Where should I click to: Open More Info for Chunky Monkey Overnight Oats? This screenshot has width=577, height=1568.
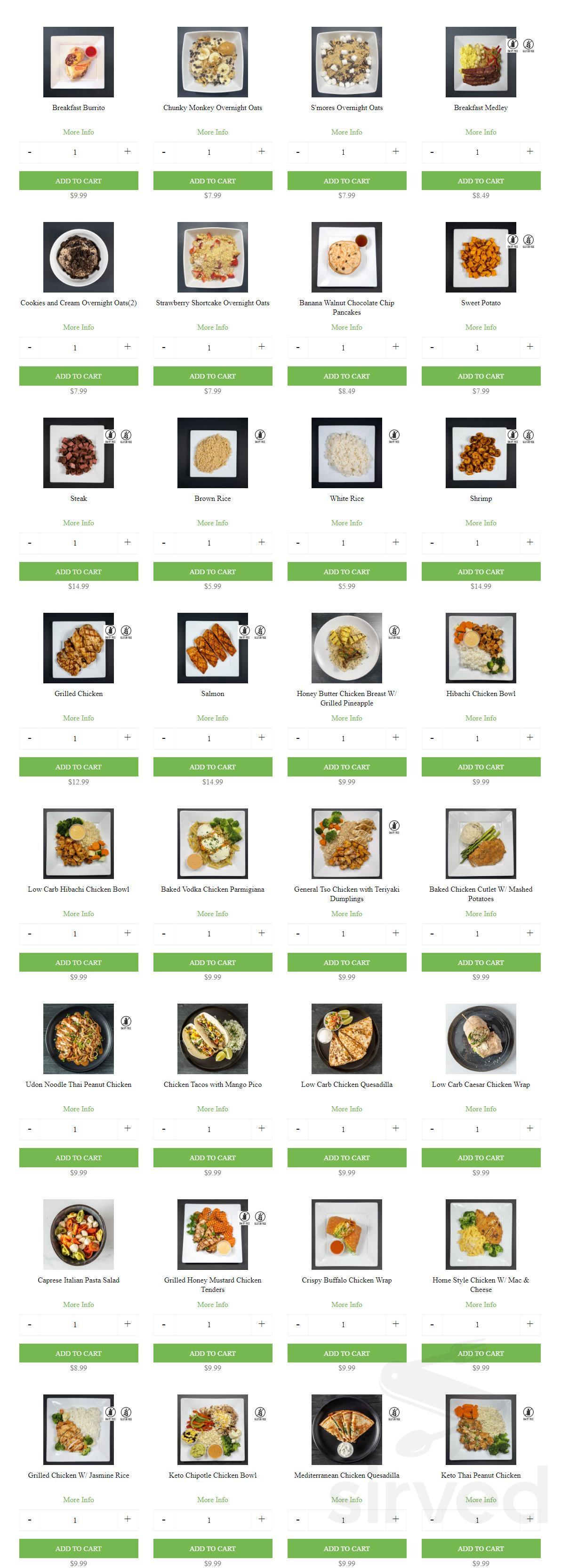213,132
